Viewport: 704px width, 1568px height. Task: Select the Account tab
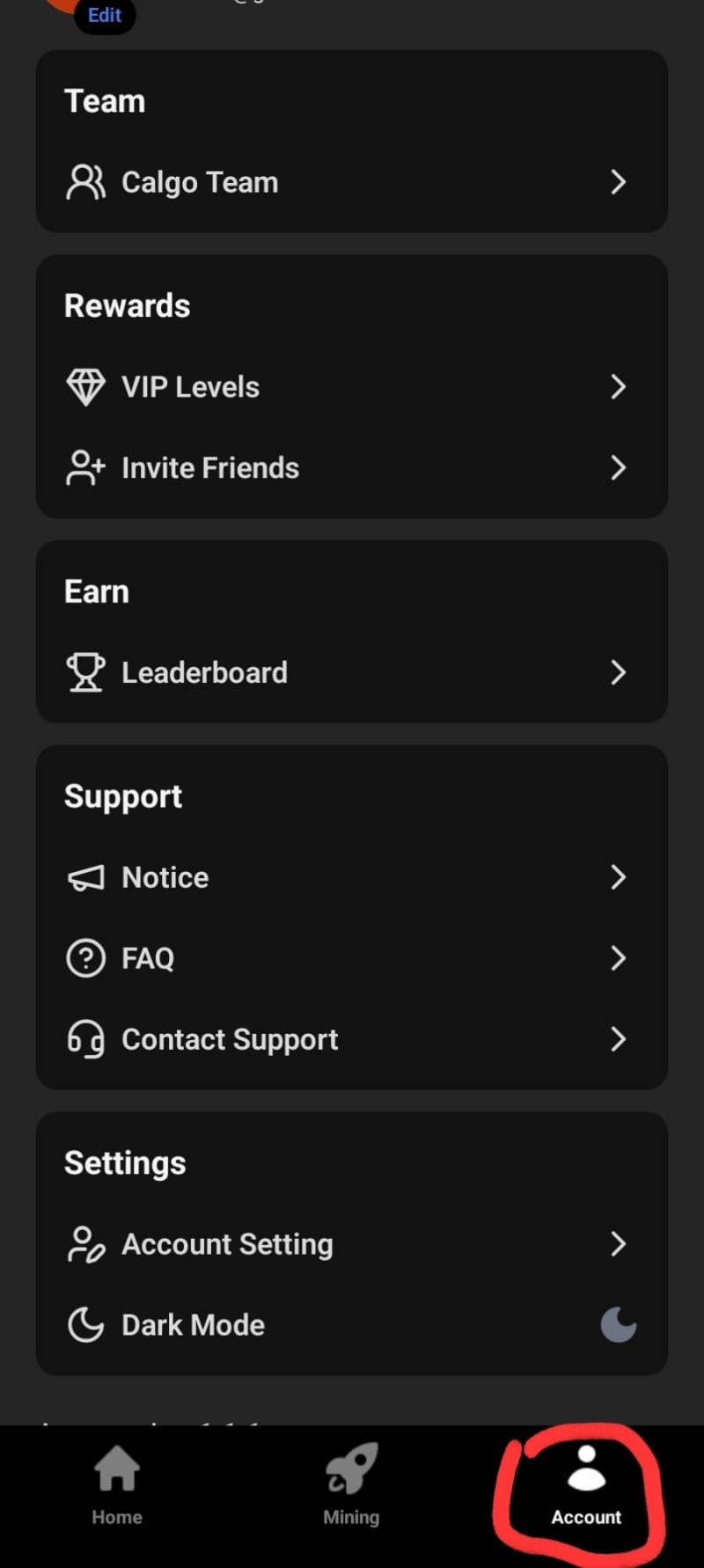(x=586, y=1485)
